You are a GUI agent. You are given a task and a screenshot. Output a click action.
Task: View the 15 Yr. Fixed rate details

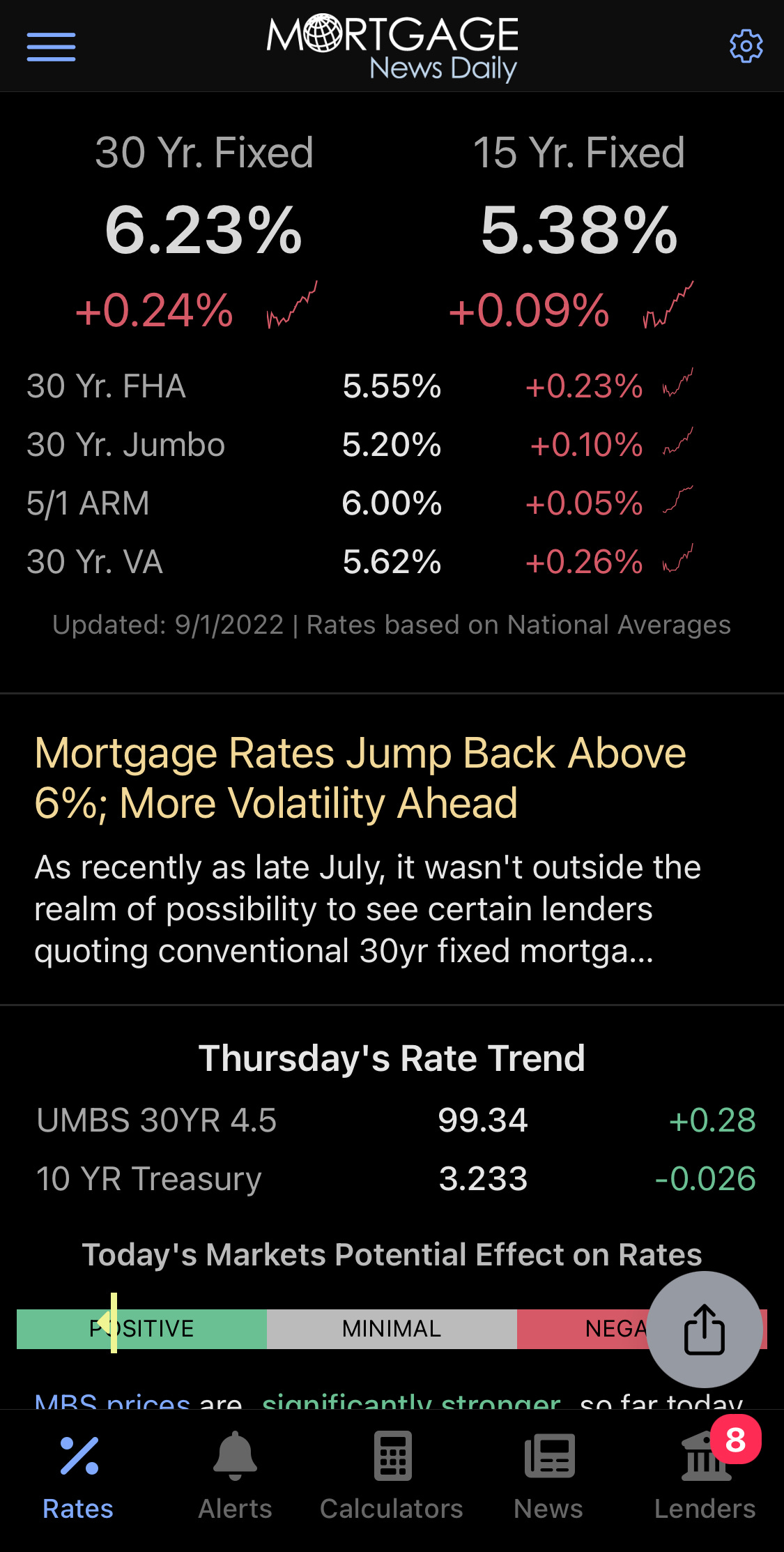tap(578, 231)
